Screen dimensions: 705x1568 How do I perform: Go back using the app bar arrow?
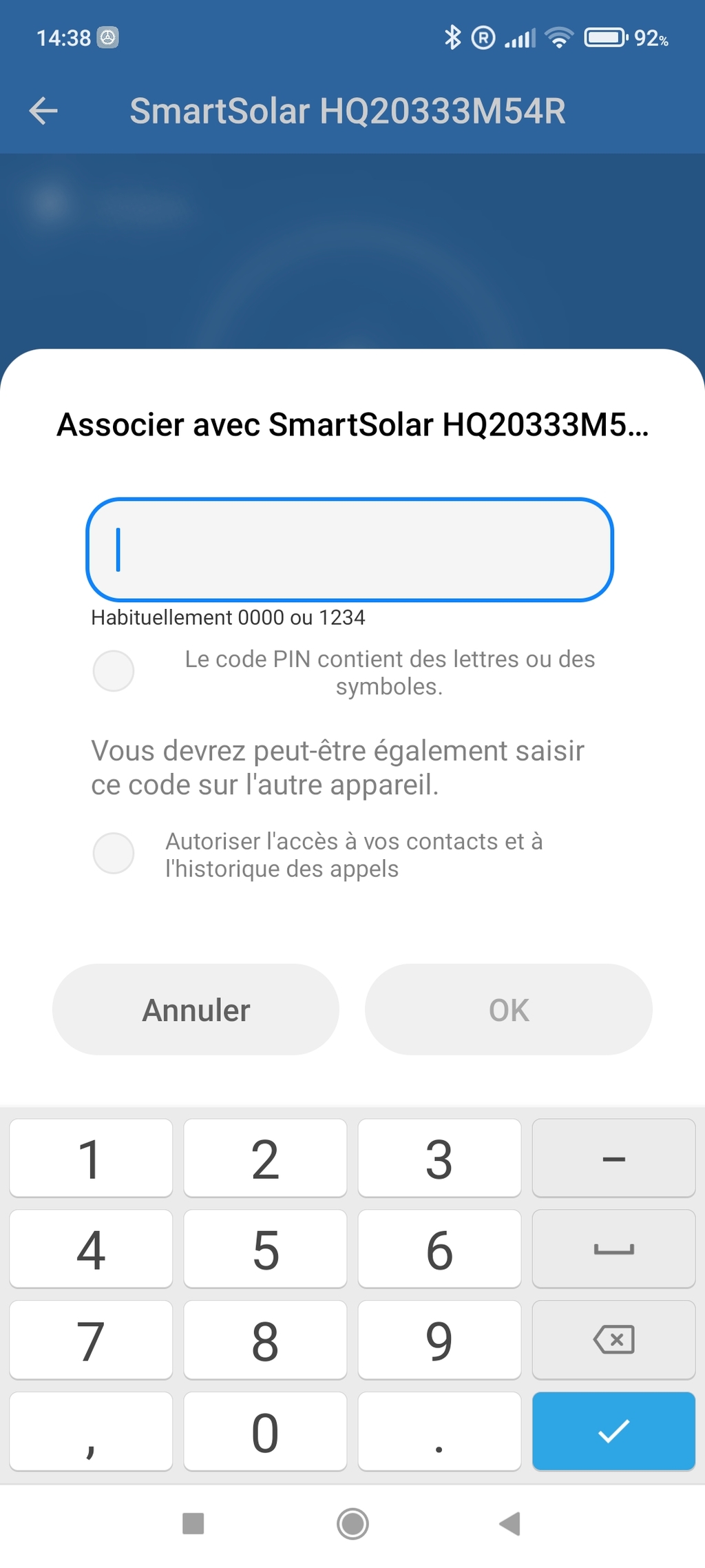tap(43, 111)
